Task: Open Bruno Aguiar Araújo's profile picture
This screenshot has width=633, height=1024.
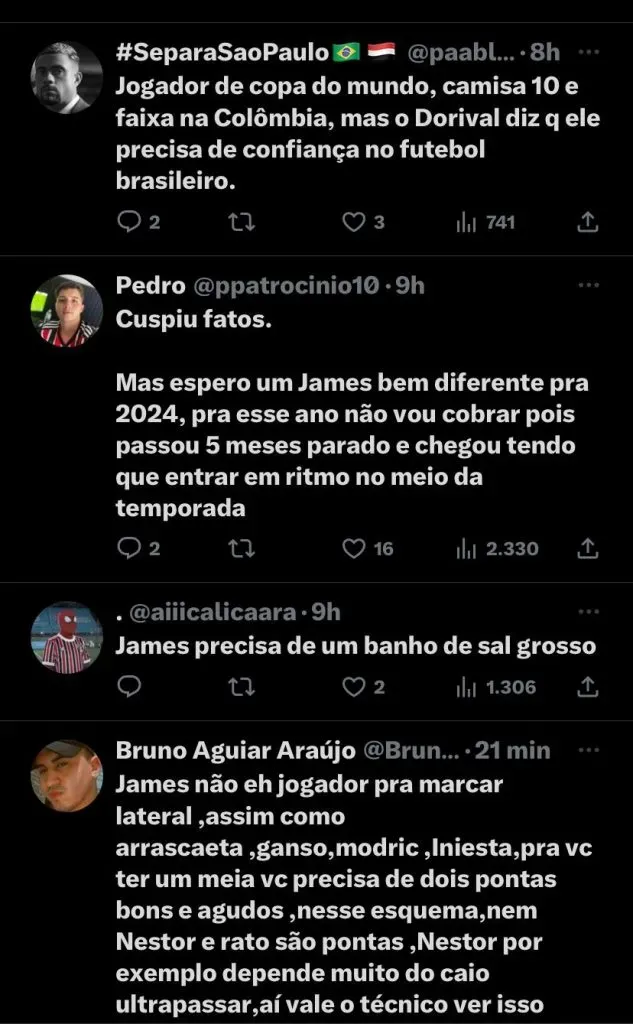Action: [x=67, y=775]
